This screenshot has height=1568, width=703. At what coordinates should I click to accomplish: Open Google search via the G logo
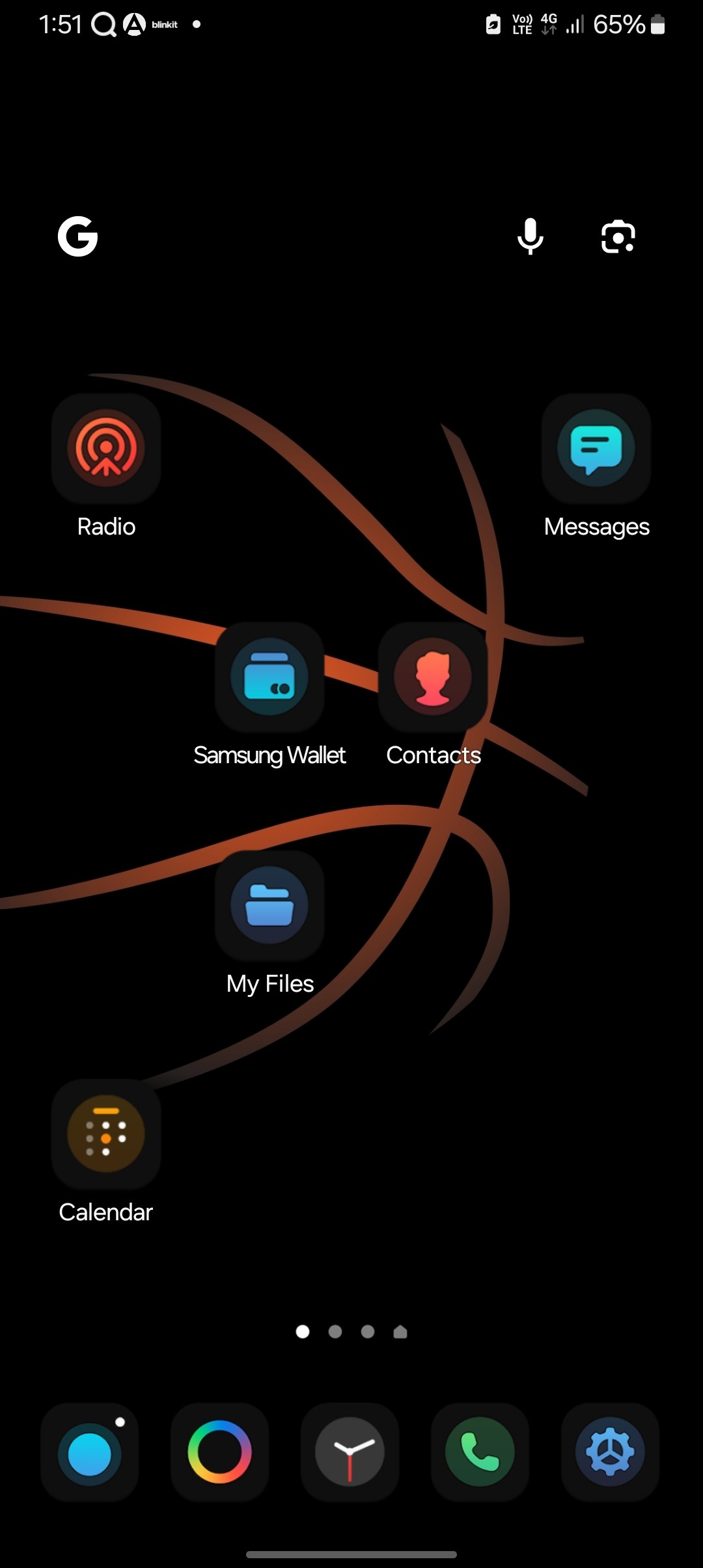tap(77, 236)
